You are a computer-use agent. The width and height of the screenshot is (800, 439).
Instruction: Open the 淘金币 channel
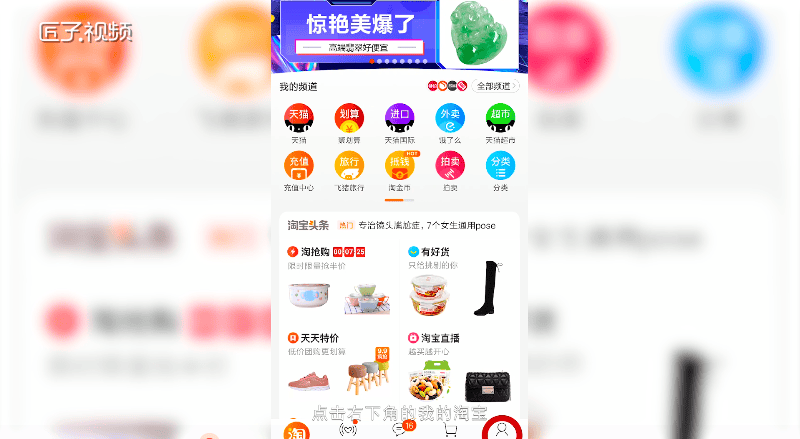tap(399, 166)
